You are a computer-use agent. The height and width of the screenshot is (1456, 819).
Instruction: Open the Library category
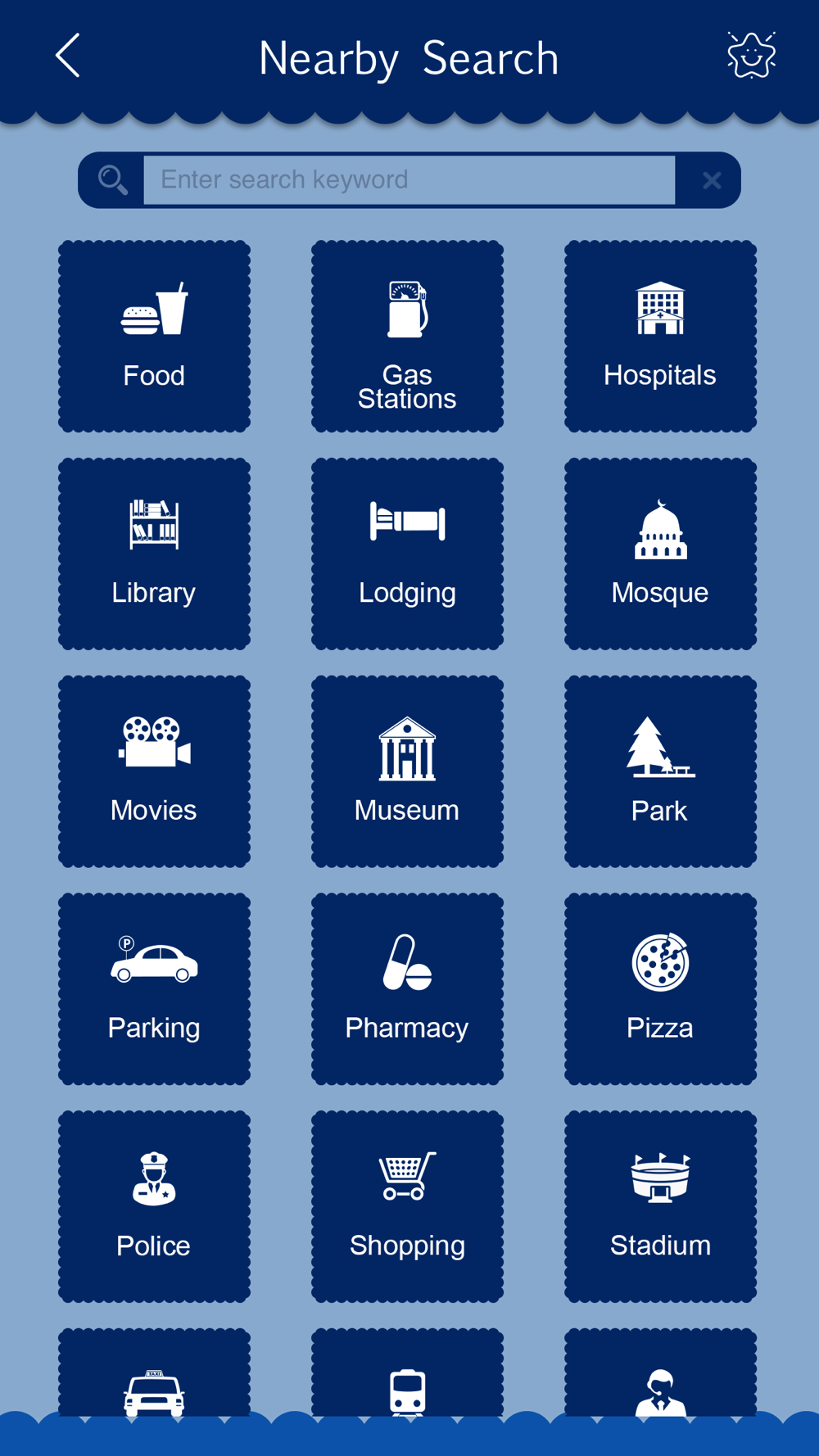154,554
